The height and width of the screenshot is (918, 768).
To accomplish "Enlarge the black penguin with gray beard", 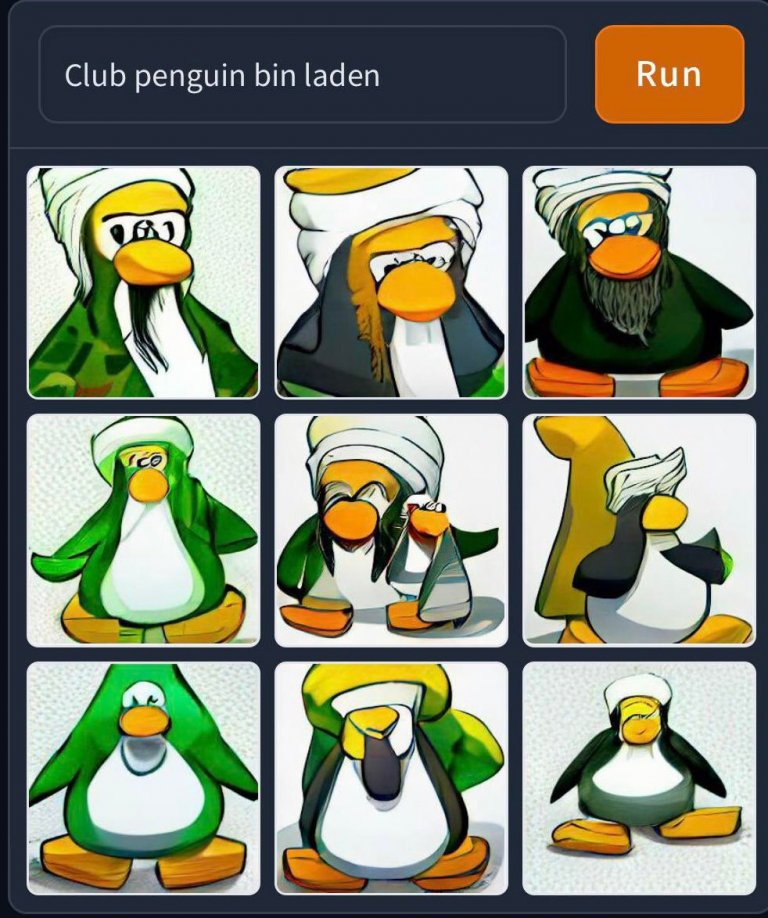I will 639,283.
